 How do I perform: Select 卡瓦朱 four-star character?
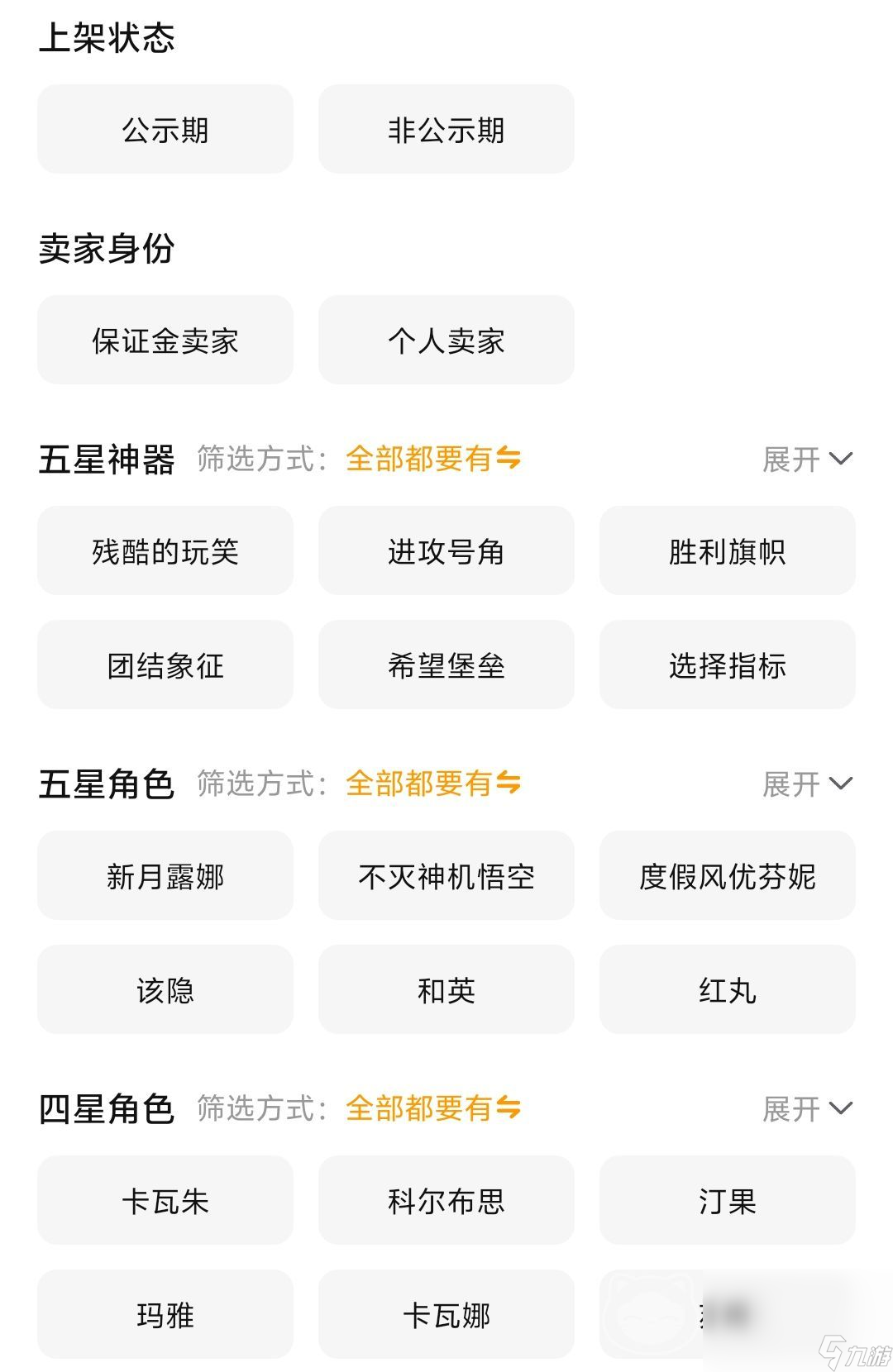pos(165,1201)
